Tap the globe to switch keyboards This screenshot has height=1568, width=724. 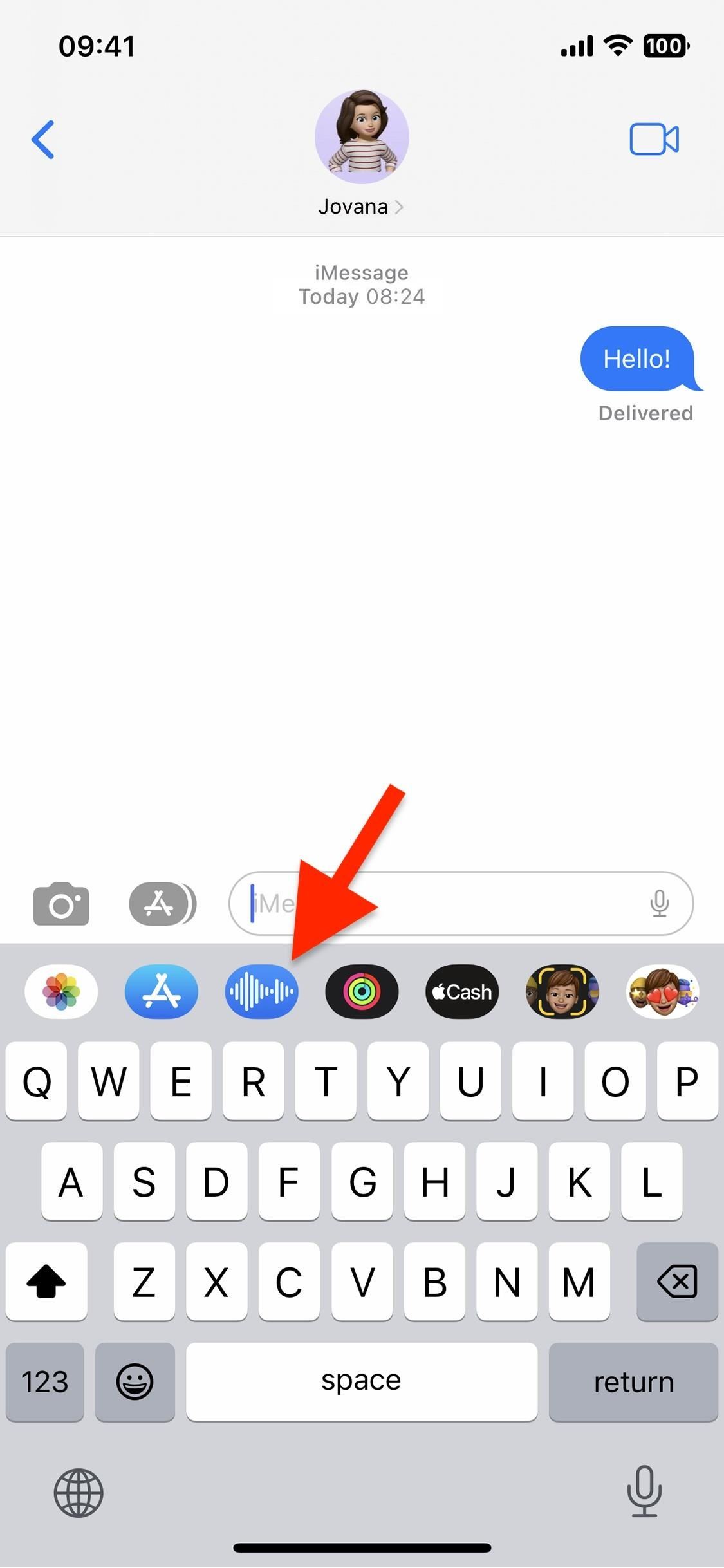click(x=79, y=1493)
